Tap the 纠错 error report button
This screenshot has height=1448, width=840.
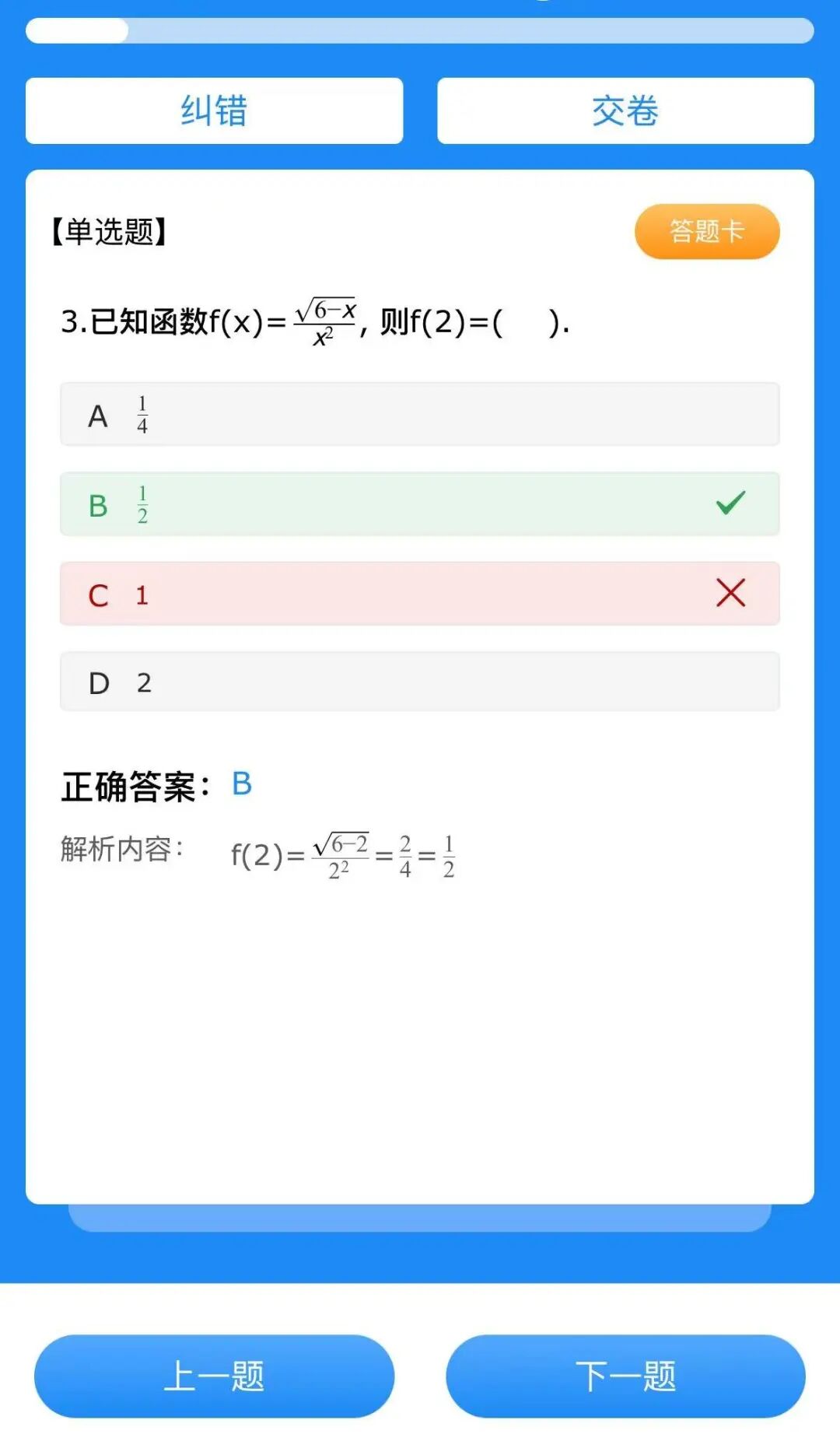pyautogui.click(x=214, y=110)
